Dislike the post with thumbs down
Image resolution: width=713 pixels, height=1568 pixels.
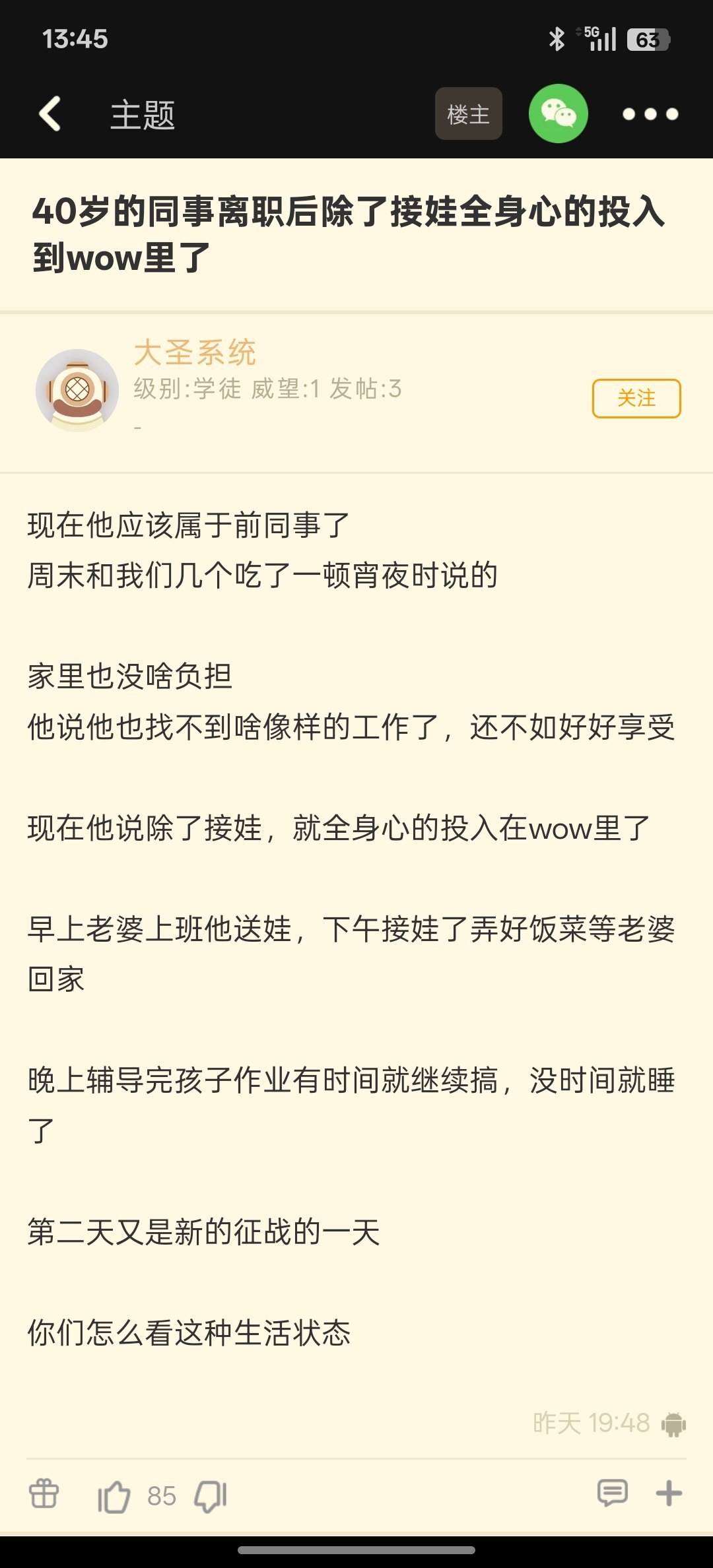click(x=211, y=1495)
